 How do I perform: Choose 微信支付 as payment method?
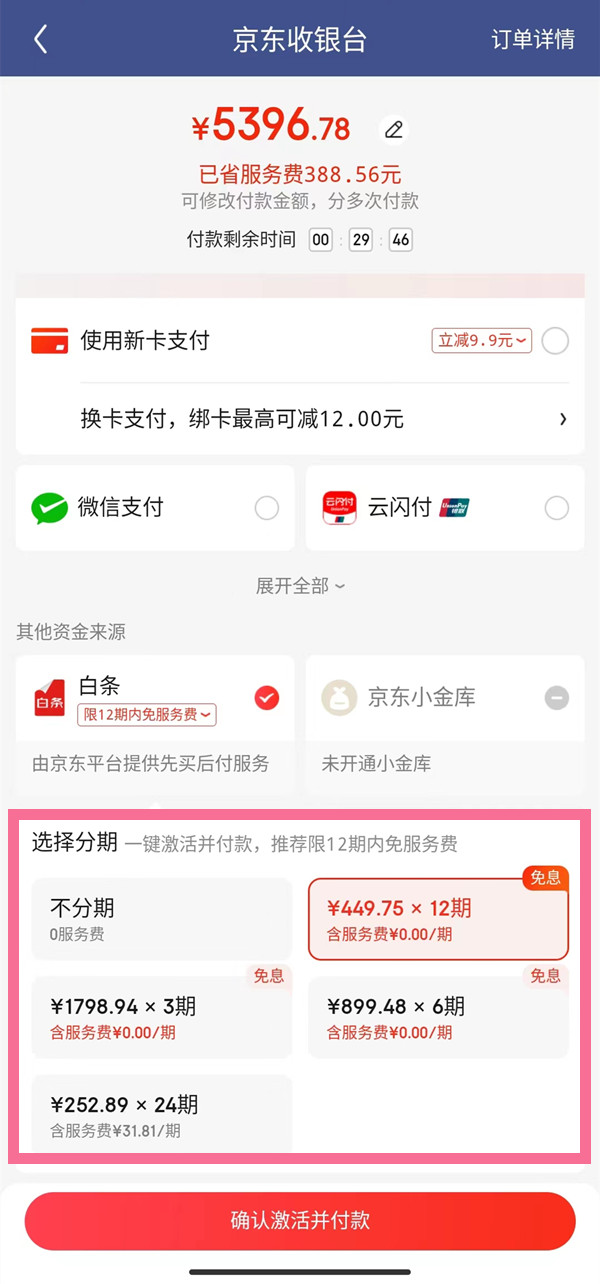tap(155, 508)
